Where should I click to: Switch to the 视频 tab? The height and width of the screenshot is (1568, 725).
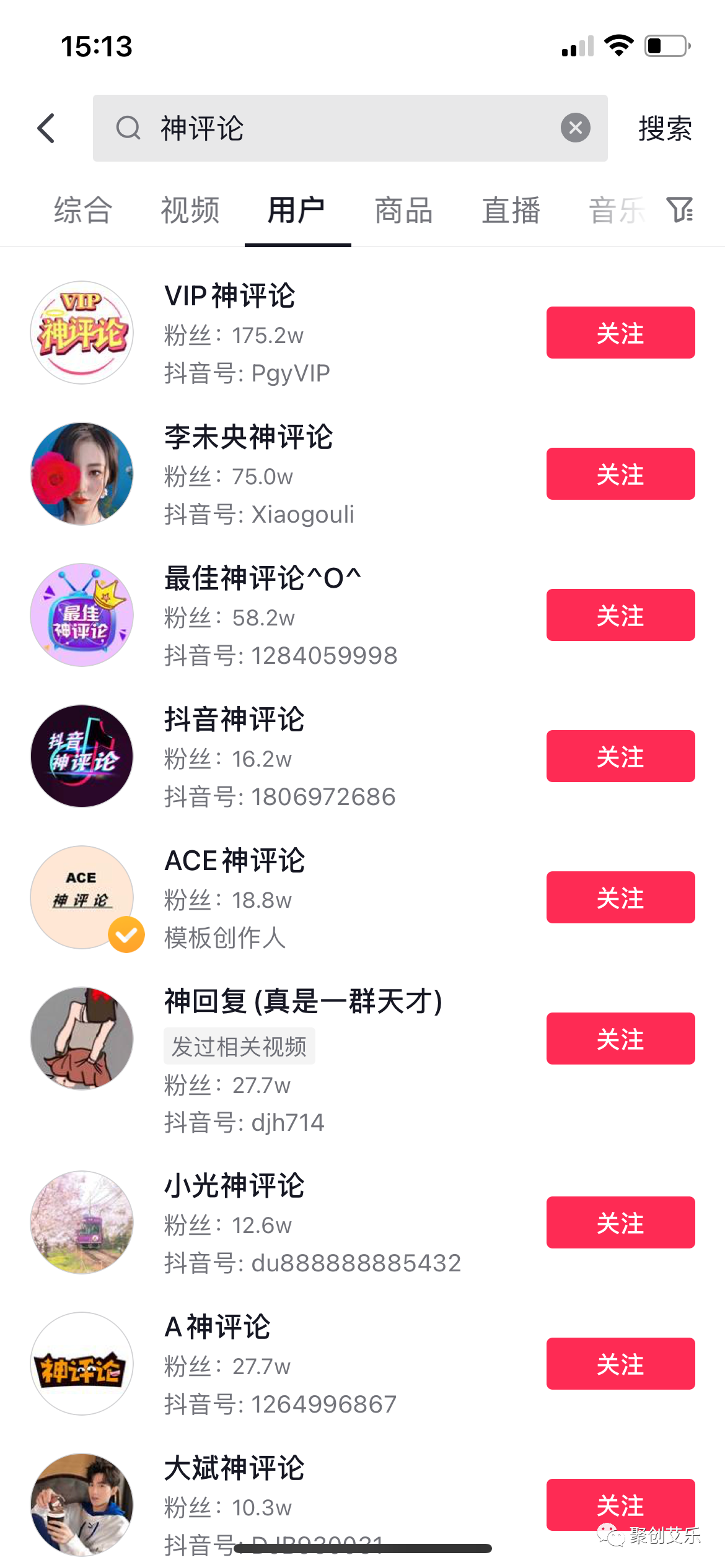click(190, 211)
